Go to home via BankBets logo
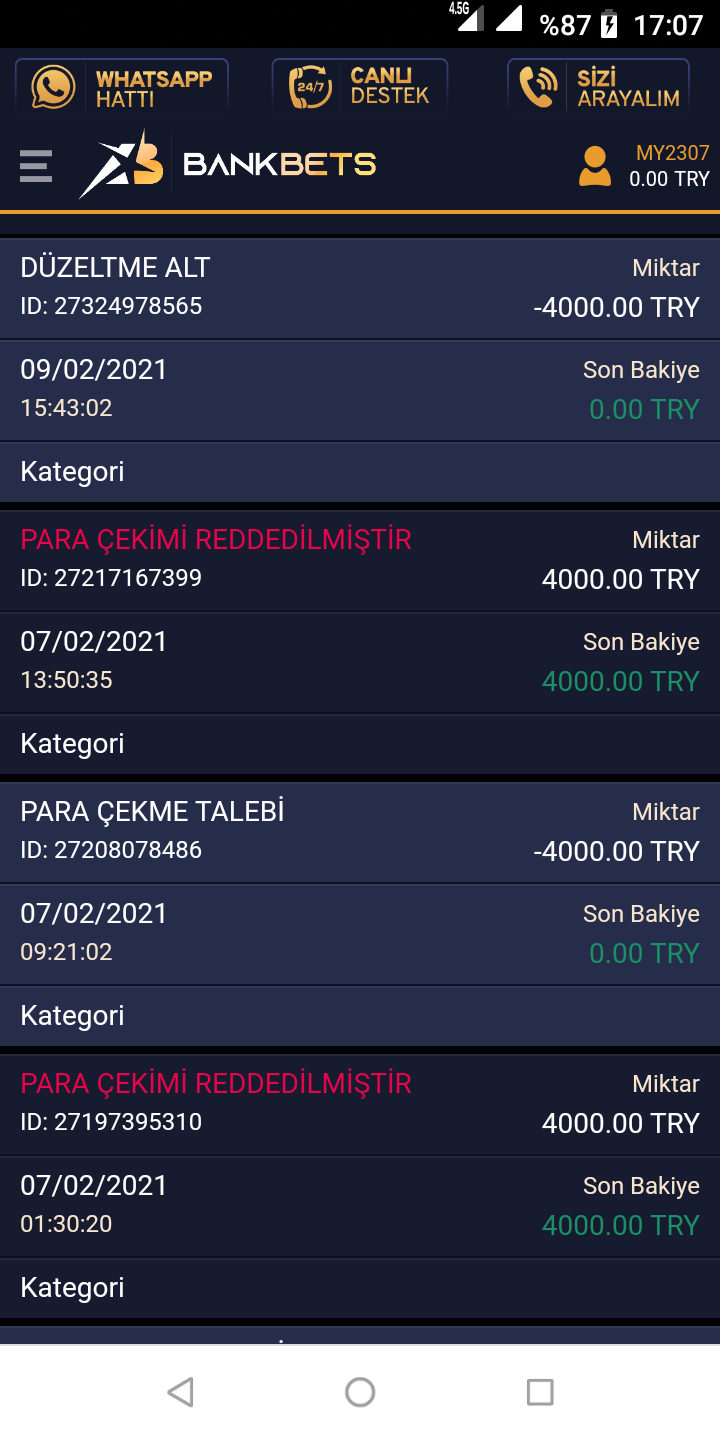This screenshot has height=1440, width=720. tap(228, 164)
